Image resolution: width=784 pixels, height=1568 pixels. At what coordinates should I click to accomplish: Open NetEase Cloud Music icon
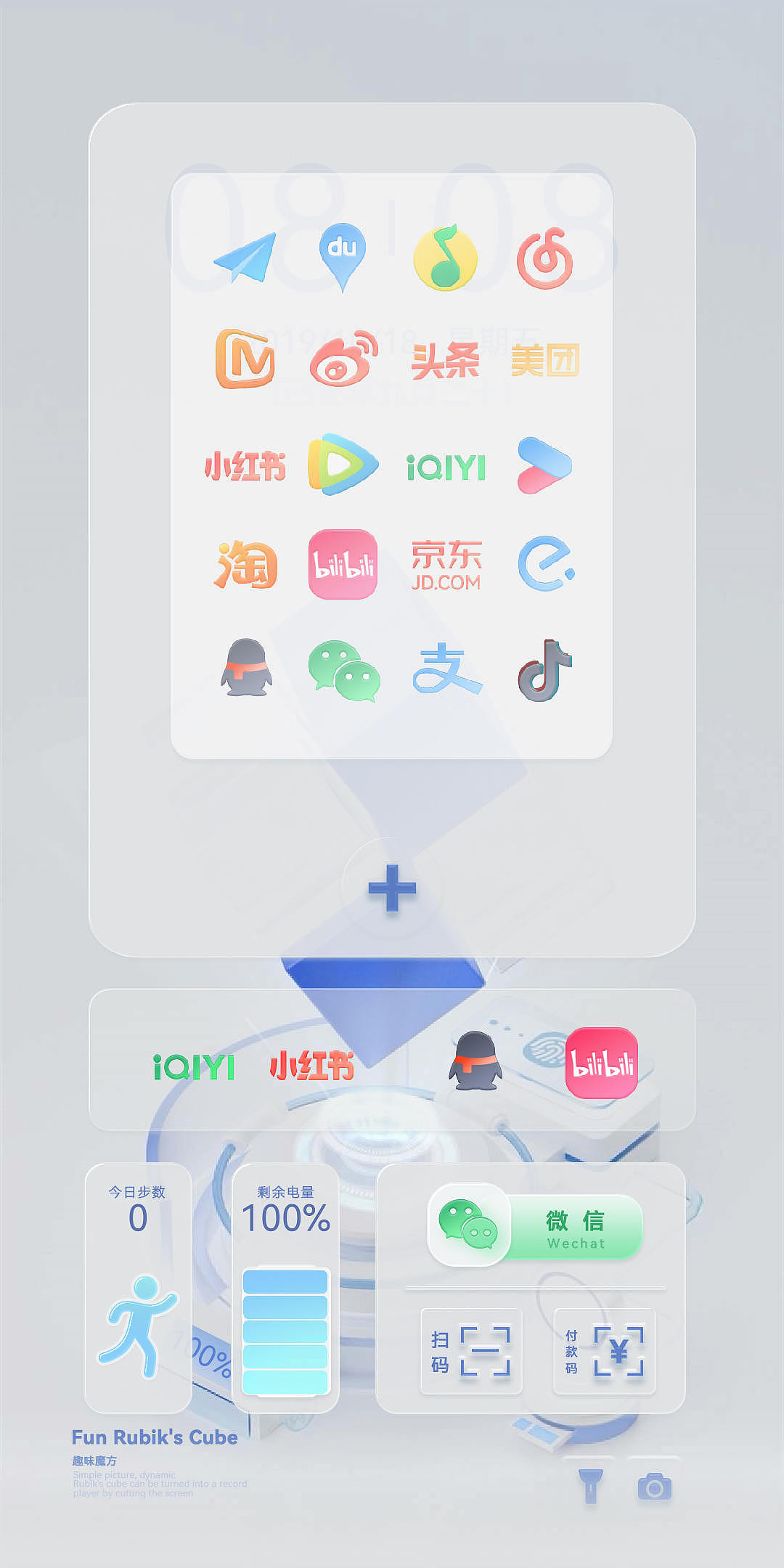click(x=545, y=258)
